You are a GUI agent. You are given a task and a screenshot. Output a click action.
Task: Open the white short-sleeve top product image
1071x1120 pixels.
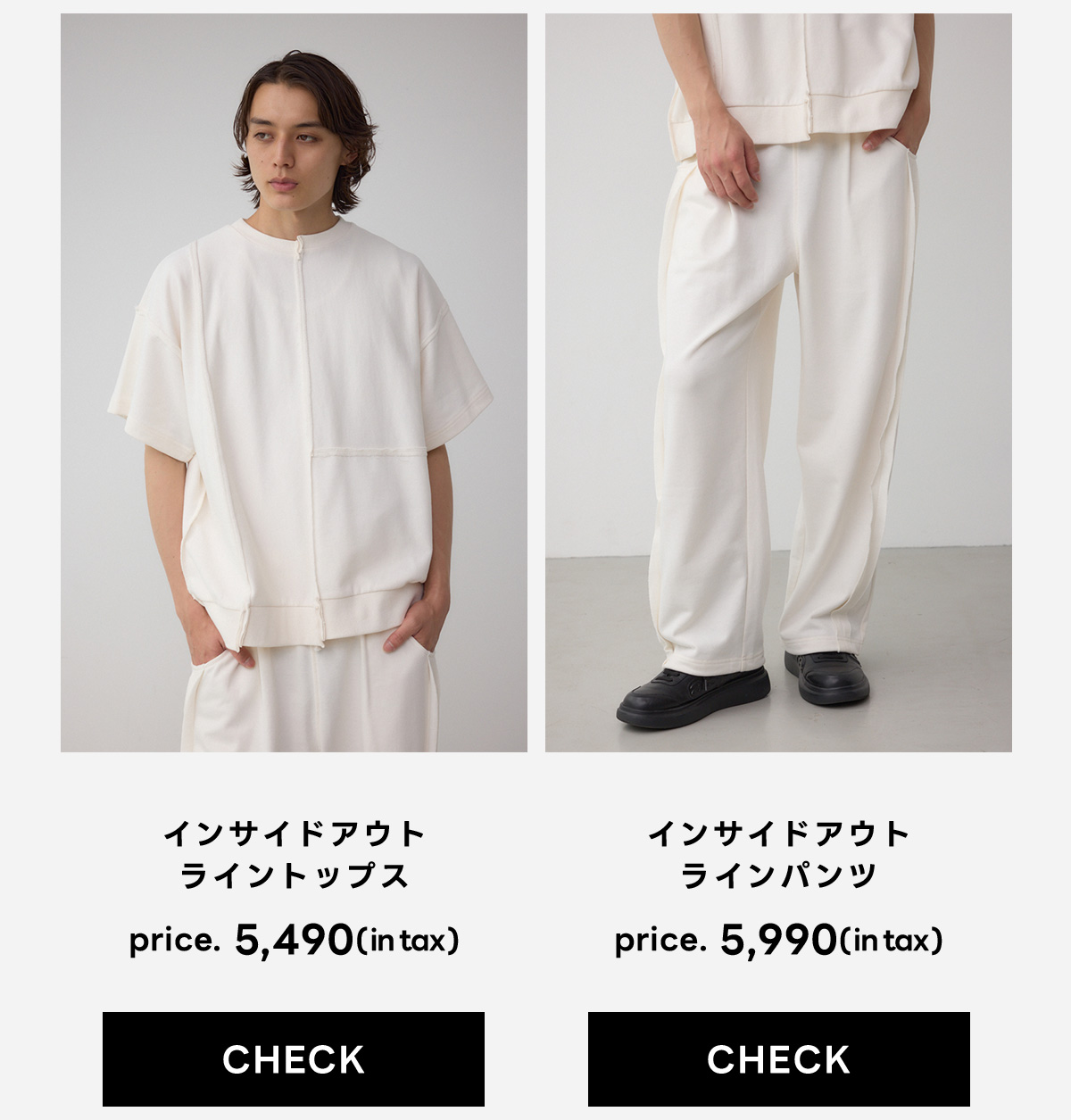(294, 382)
